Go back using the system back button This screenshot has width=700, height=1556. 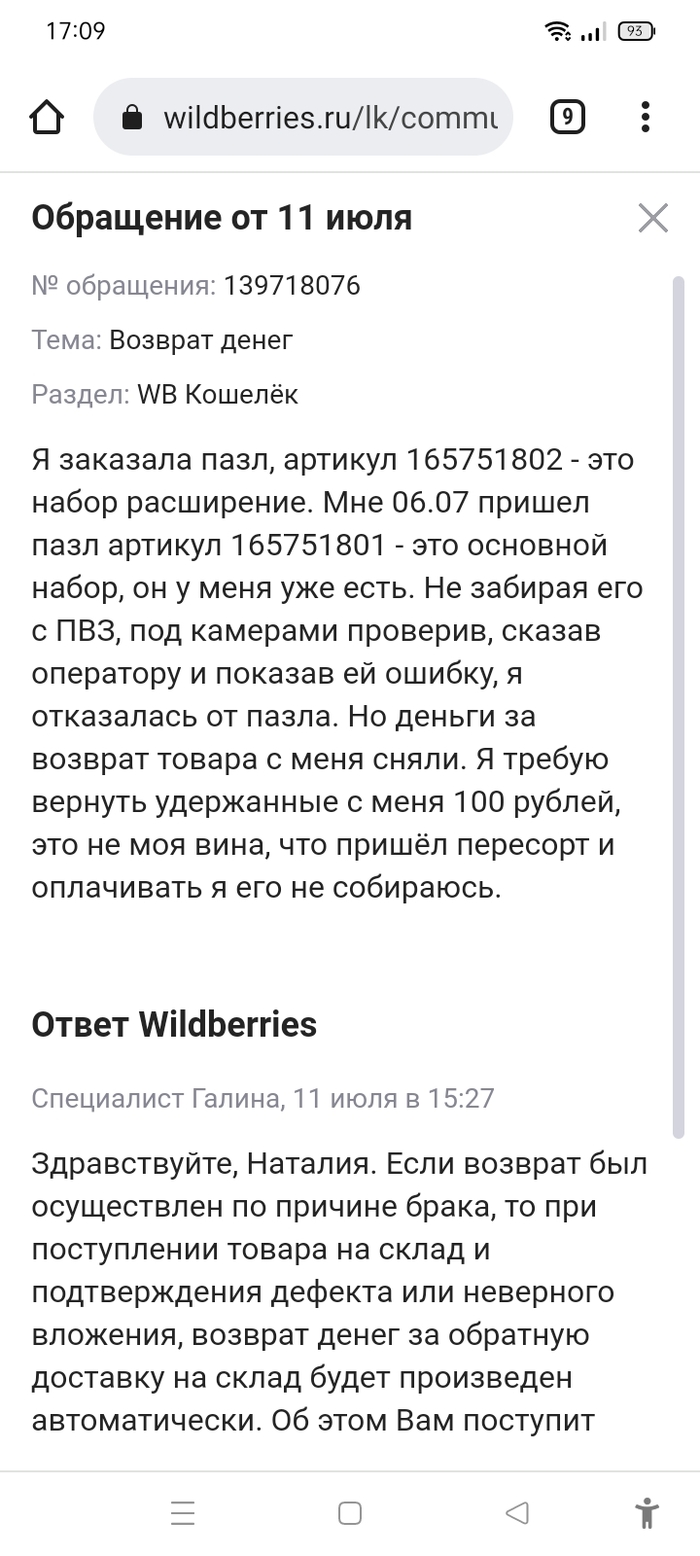pos(516,1513)
